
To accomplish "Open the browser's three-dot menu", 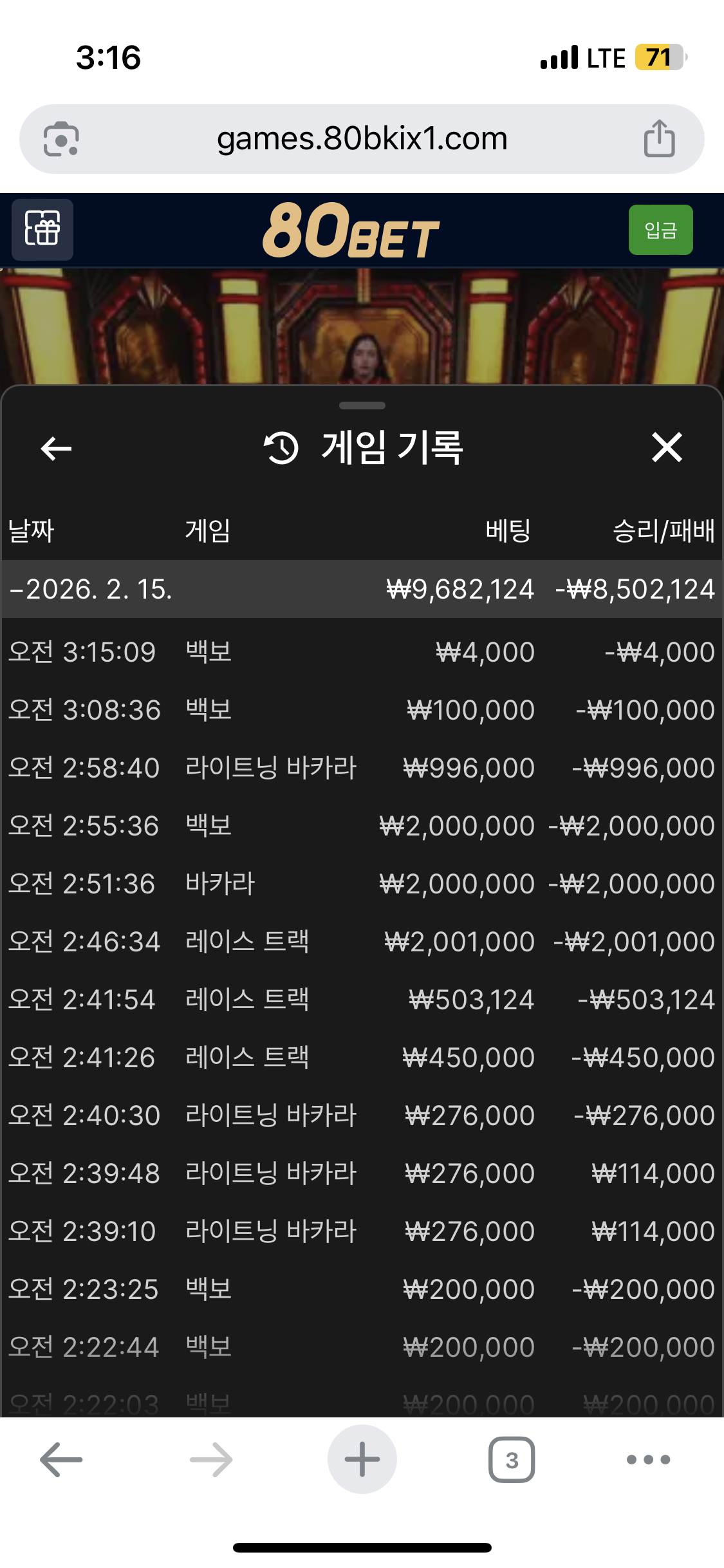I will [x=648, y=1459].
